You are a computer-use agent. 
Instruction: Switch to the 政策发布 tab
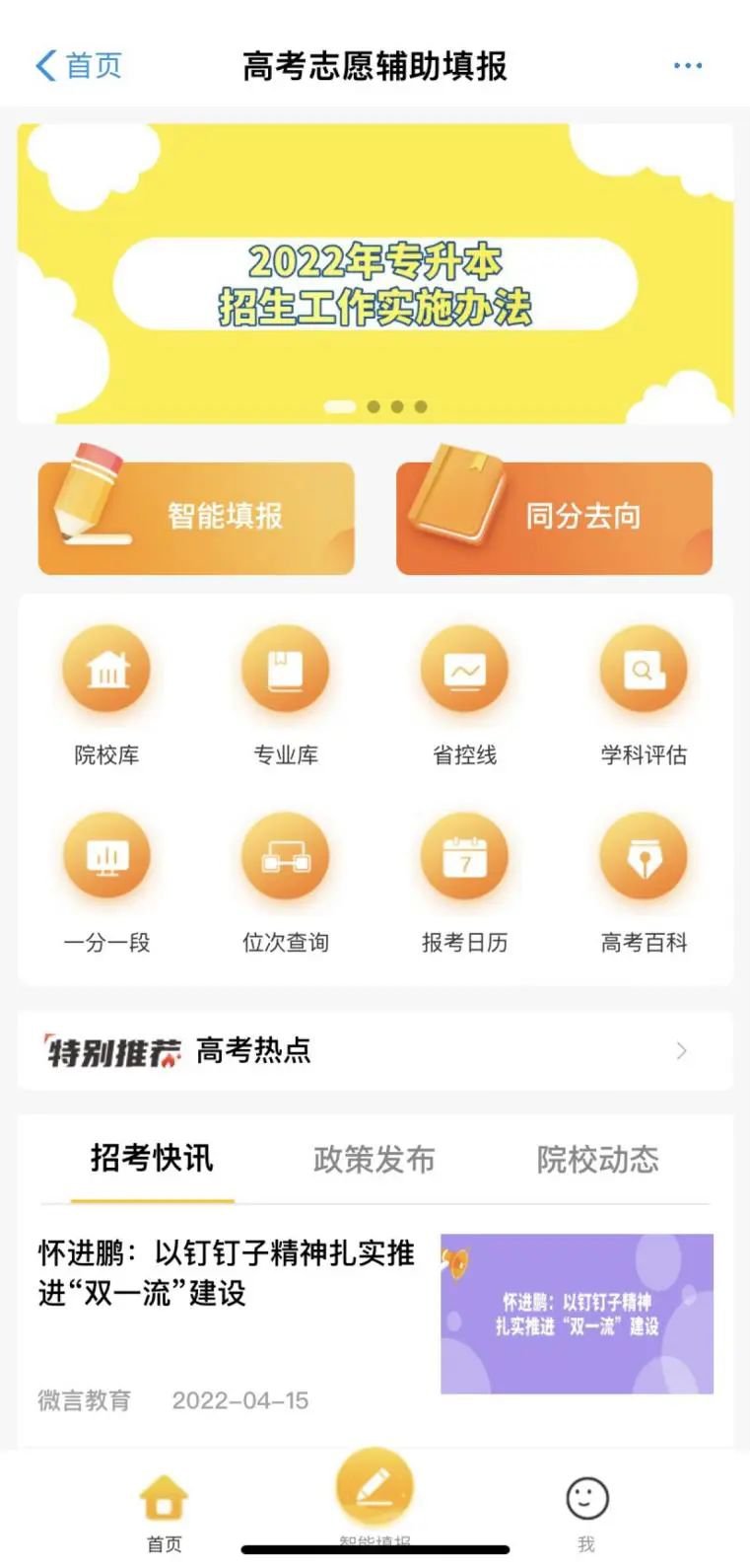(375, 1160)
